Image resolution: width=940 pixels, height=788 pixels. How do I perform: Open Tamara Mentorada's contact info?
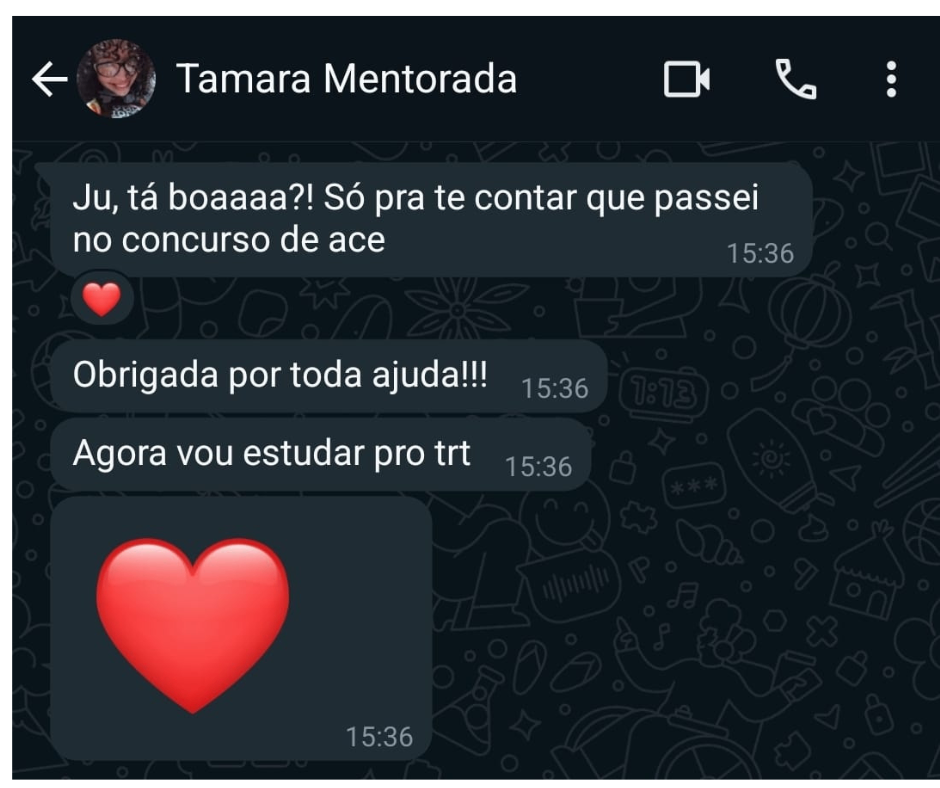tap(346, 80)
